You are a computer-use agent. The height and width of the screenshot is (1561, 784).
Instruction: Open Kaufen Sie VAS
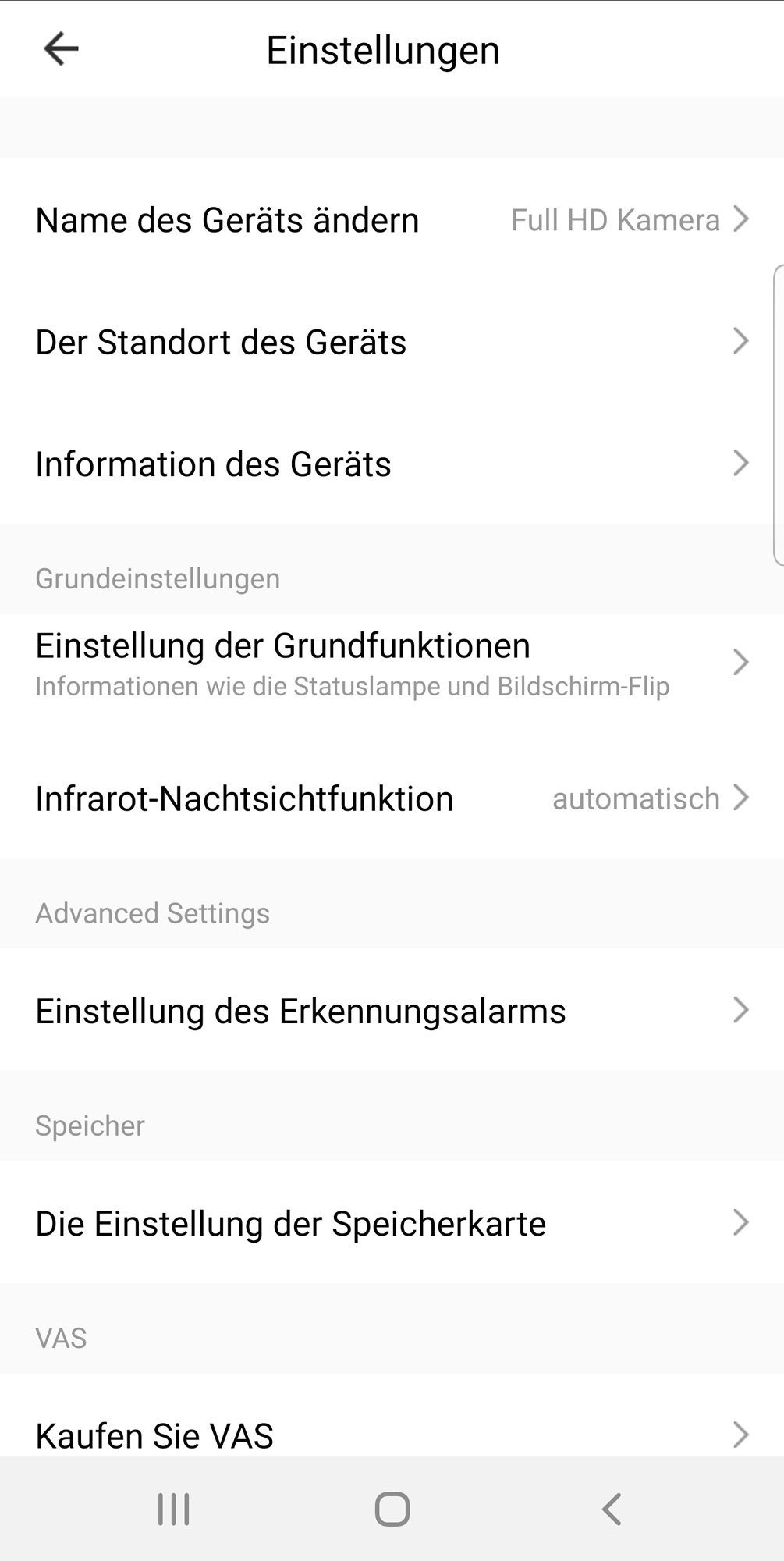coord(390,1435)
